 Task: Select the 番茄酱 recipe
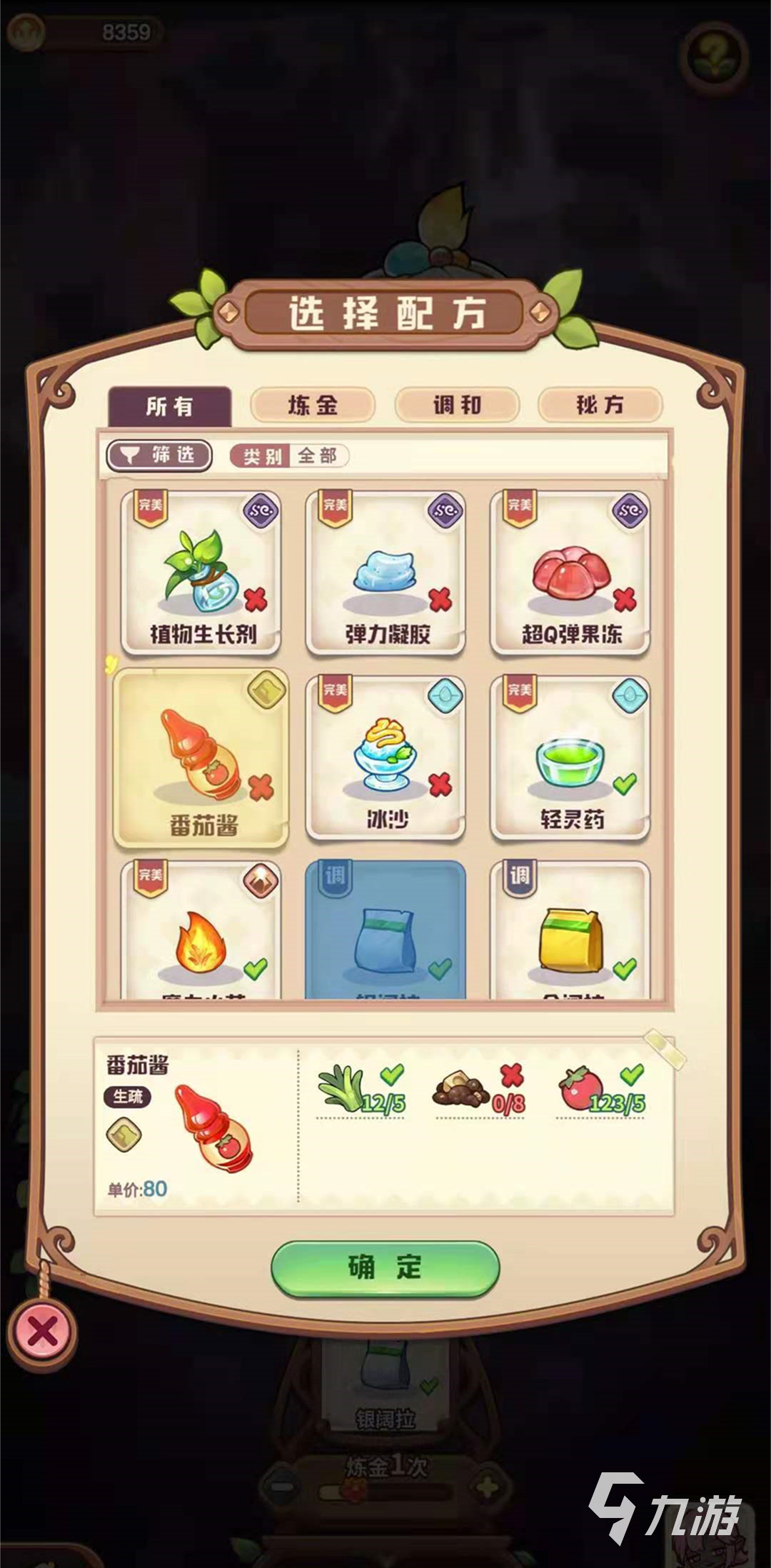point(201,758)
